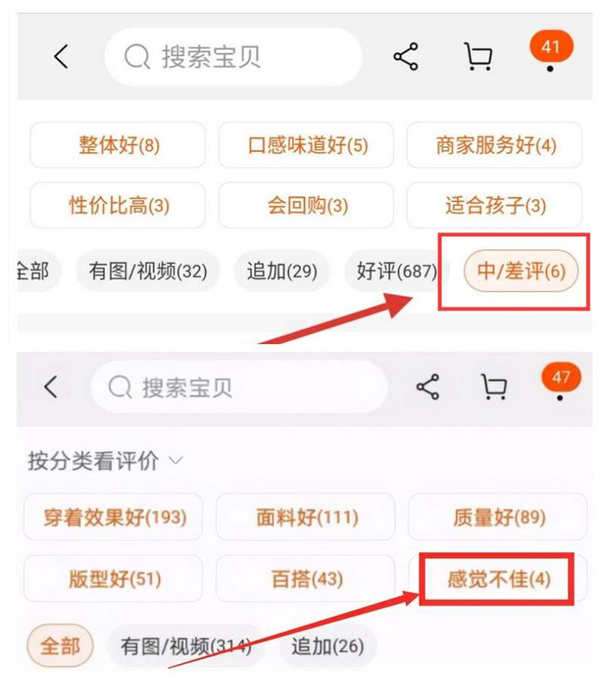Tap the 追加(26) filter chip
This screenshot has width=600, height=679.
click(x=327, y=646)
